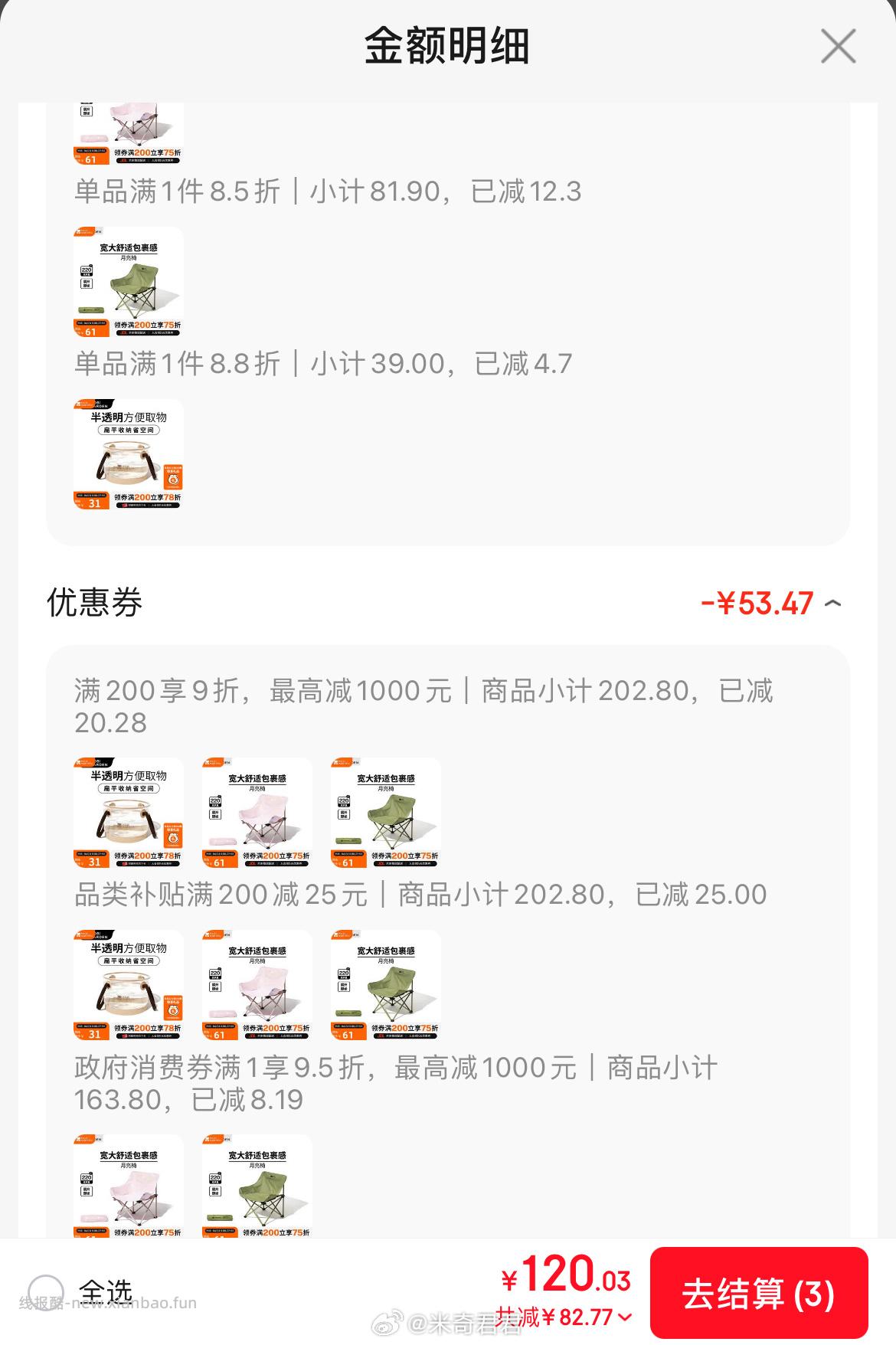Close the 金额明细 panel
This screenshot has width=896, height=1345.
click(838, 46)
